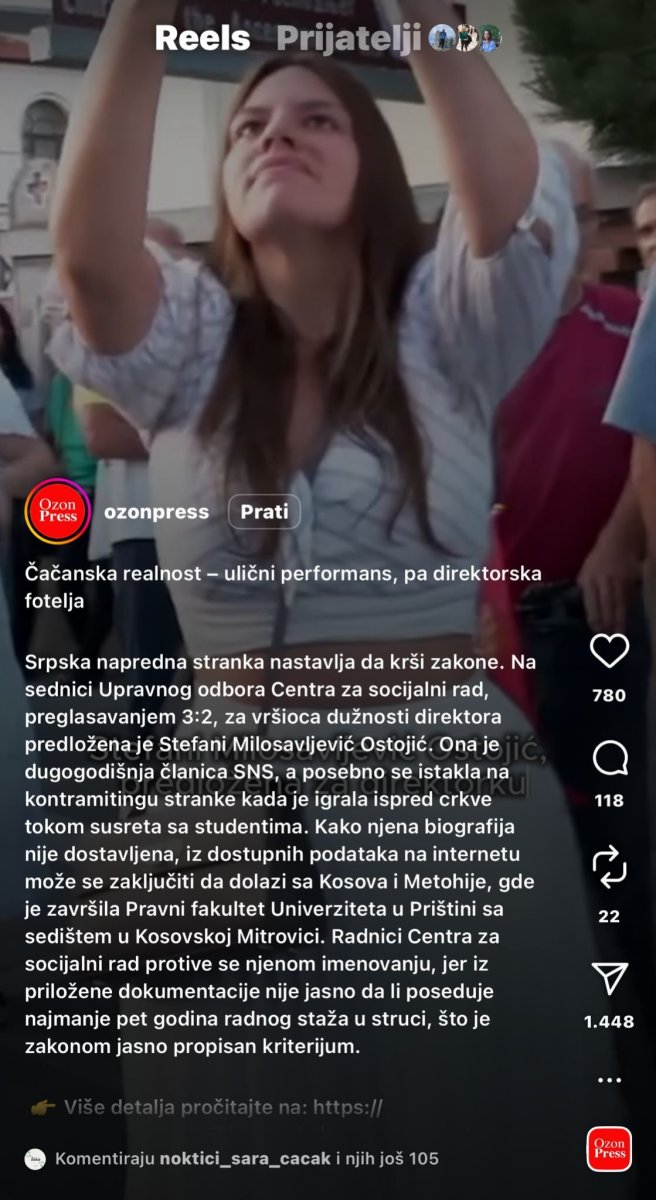Image resolution: width=656 pixels, height=1200 pixels.
Task: Select the Reels tab
Action: [202, 39]
